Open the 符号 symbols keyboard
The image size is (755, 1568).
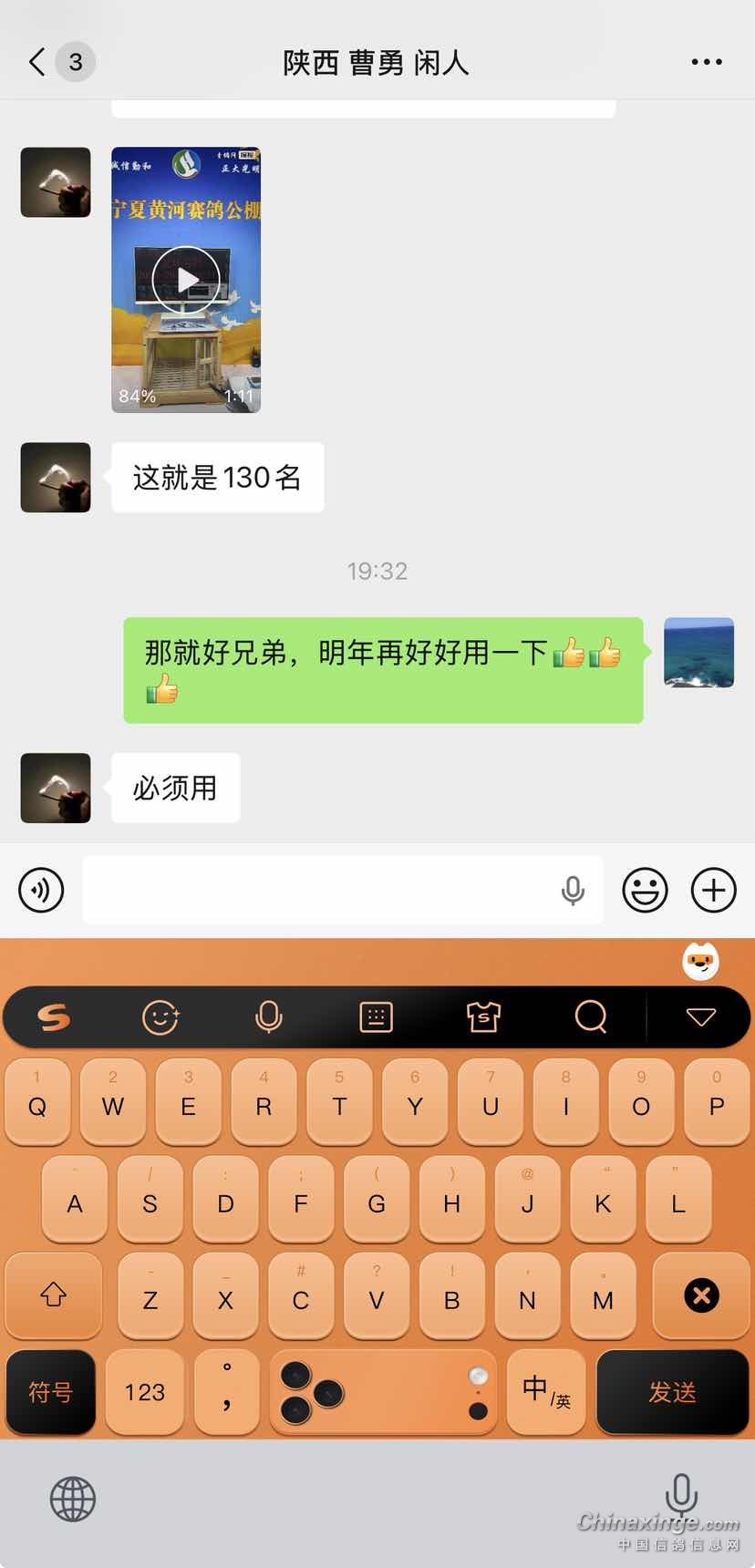51,1392
